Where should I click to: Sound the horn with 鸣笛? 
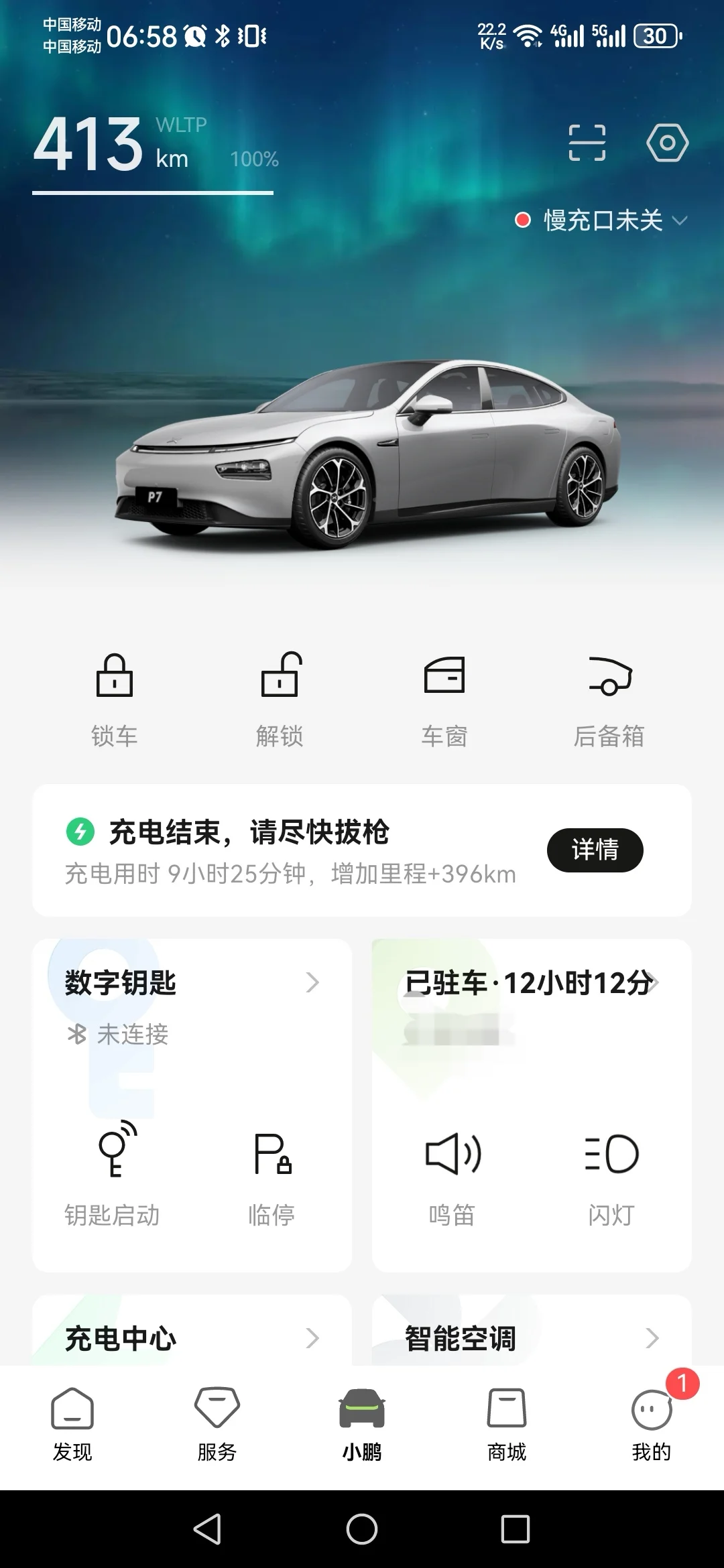452,1173
